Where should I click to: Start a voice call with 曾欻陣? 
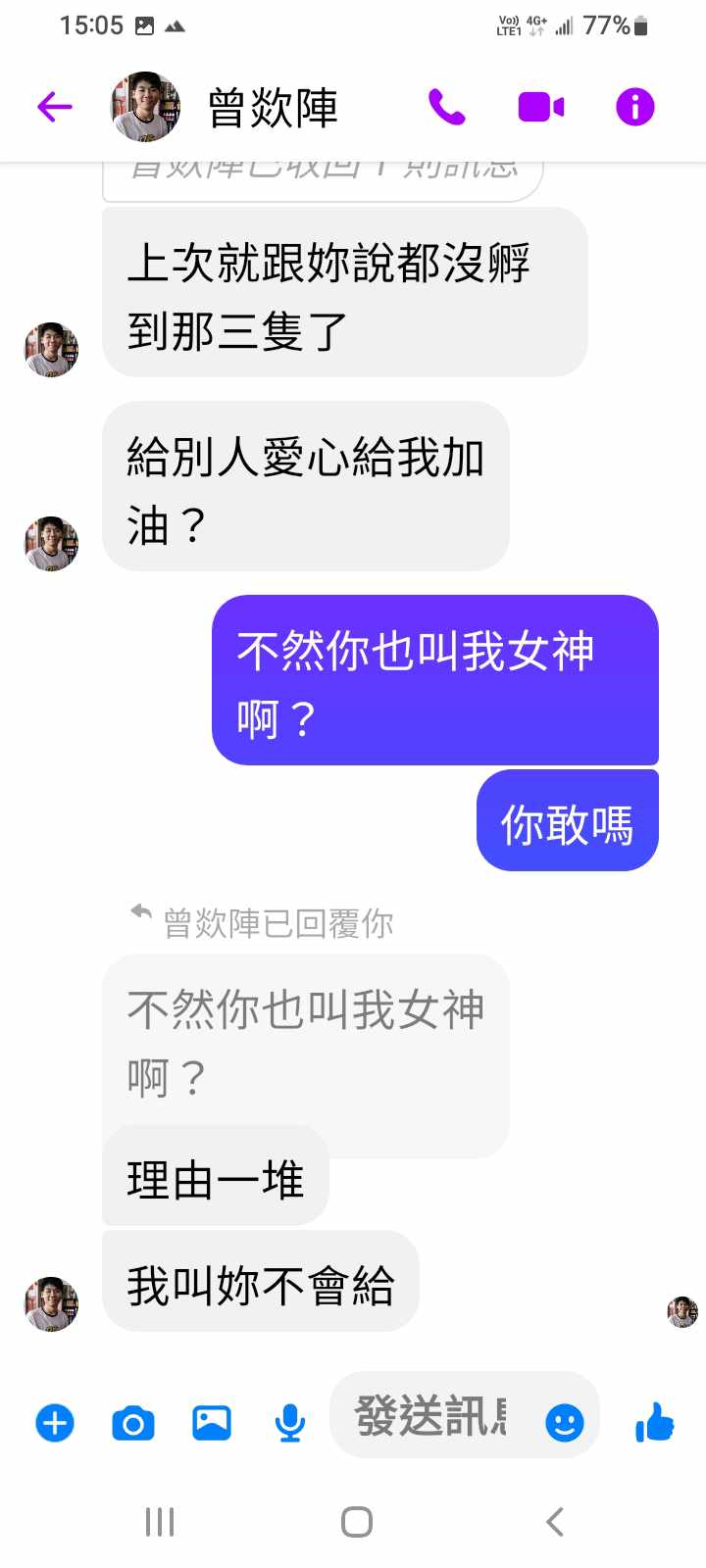[x=446, y=107]
